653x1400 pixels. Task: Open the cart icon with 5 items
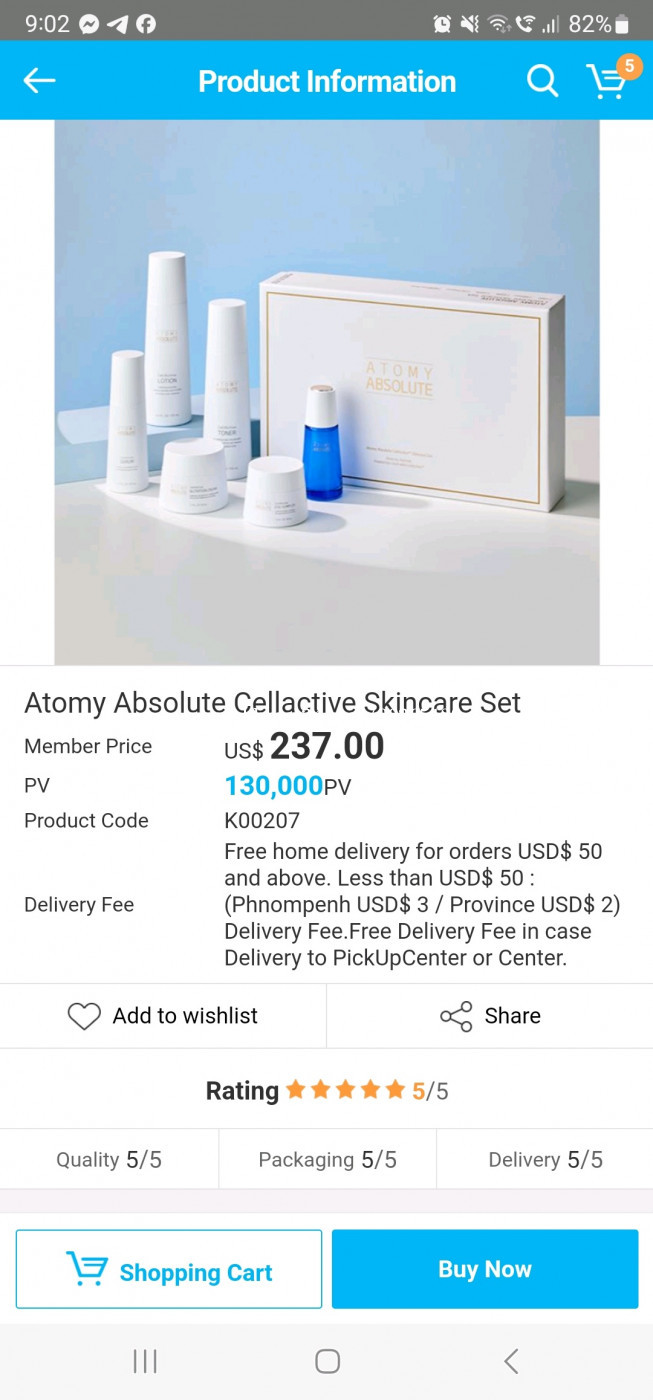coord(609,80)
